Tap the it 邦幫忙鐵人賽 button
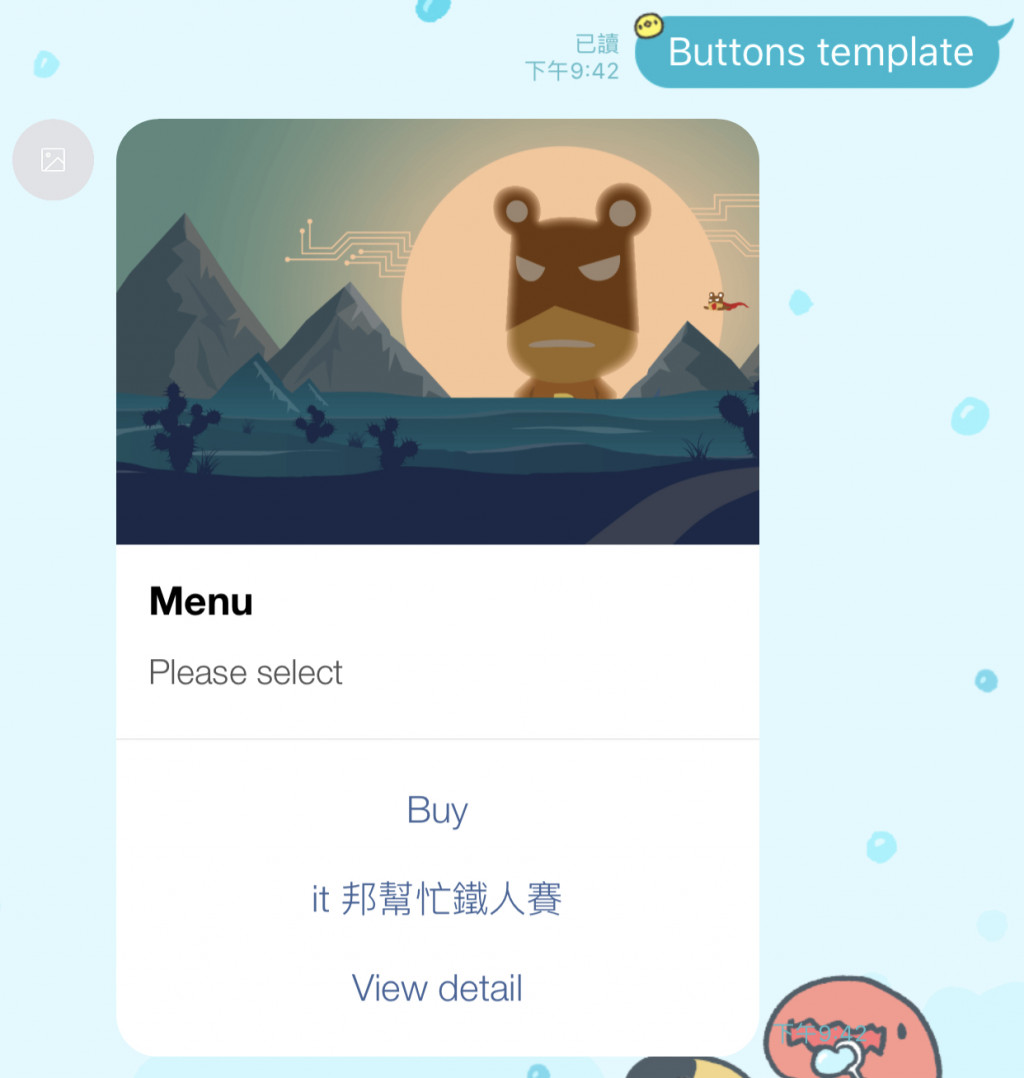Viewport: 1024px width, 1078px height. click(437, 899)
